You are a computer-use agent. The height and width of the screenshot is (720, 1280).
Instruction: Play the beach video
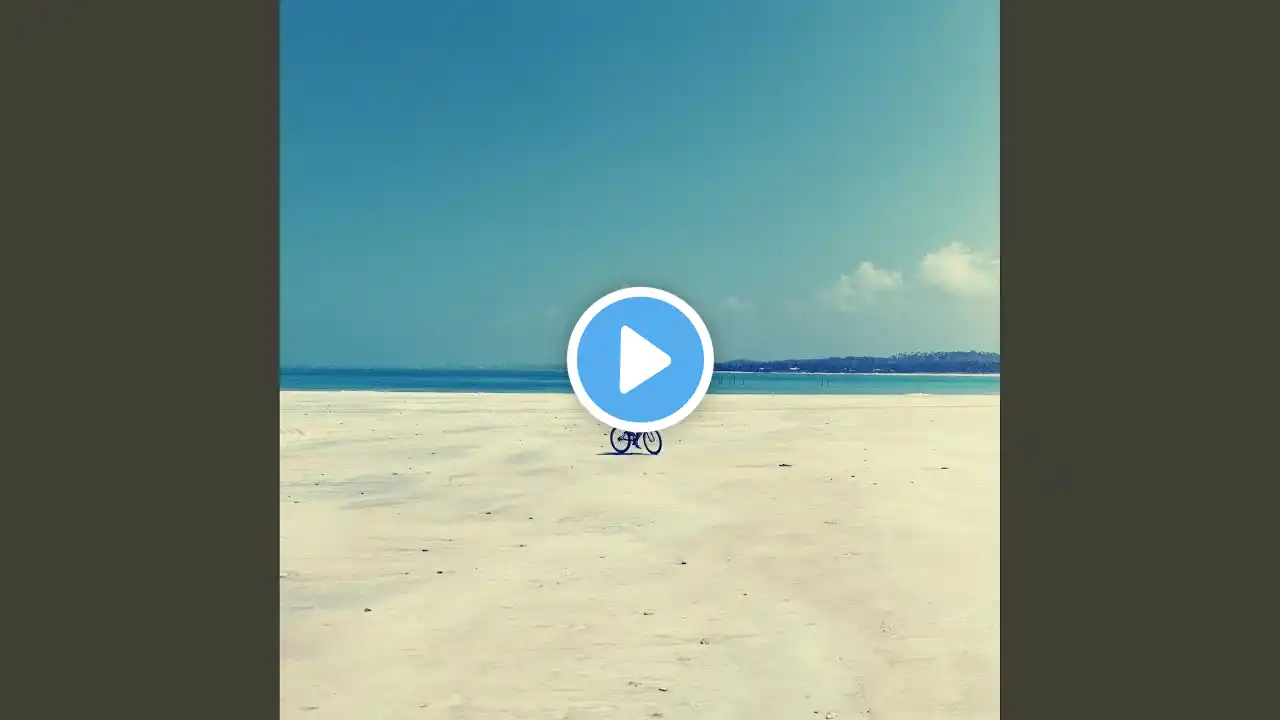pos(640,359)
